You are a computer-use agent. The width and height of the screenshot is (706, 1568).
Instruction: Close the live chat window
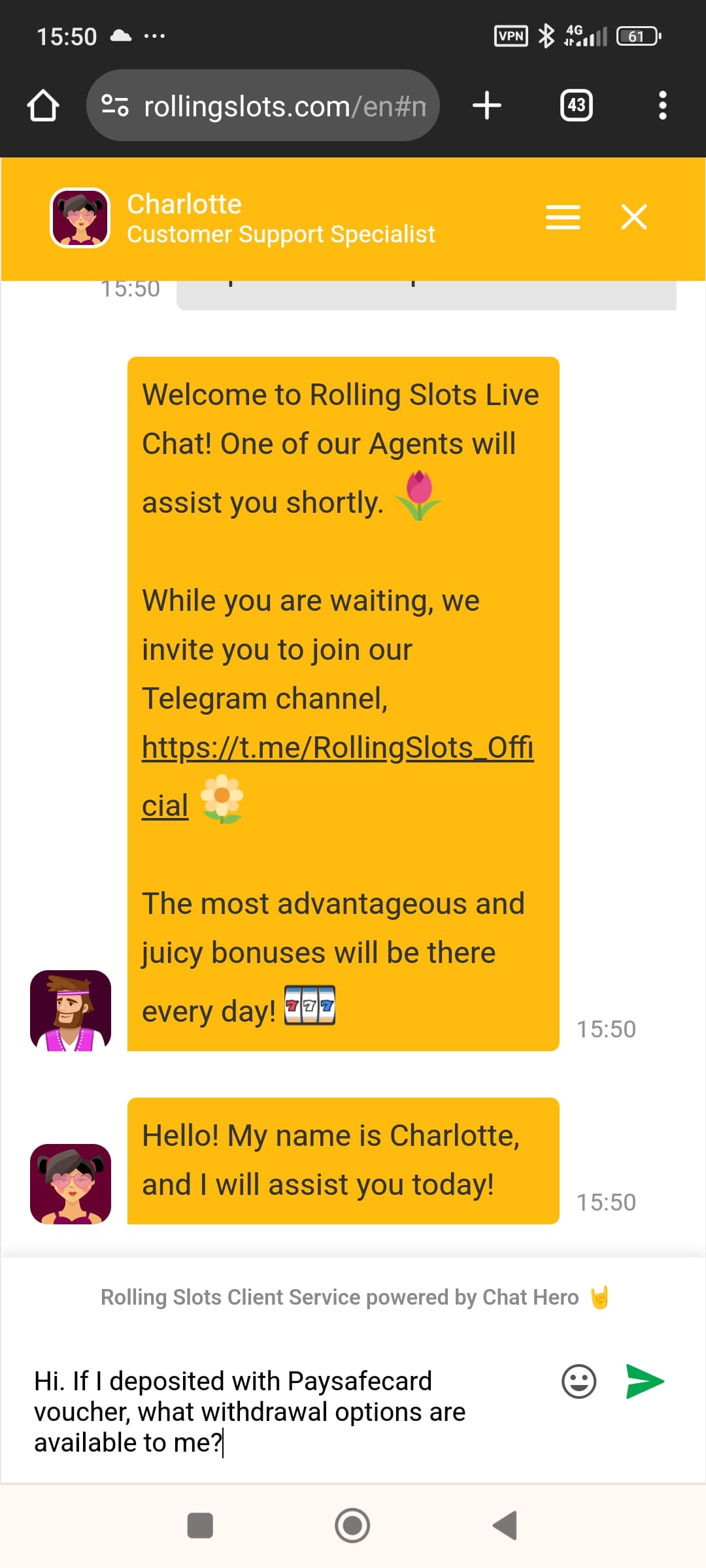(x=633, y=217)
